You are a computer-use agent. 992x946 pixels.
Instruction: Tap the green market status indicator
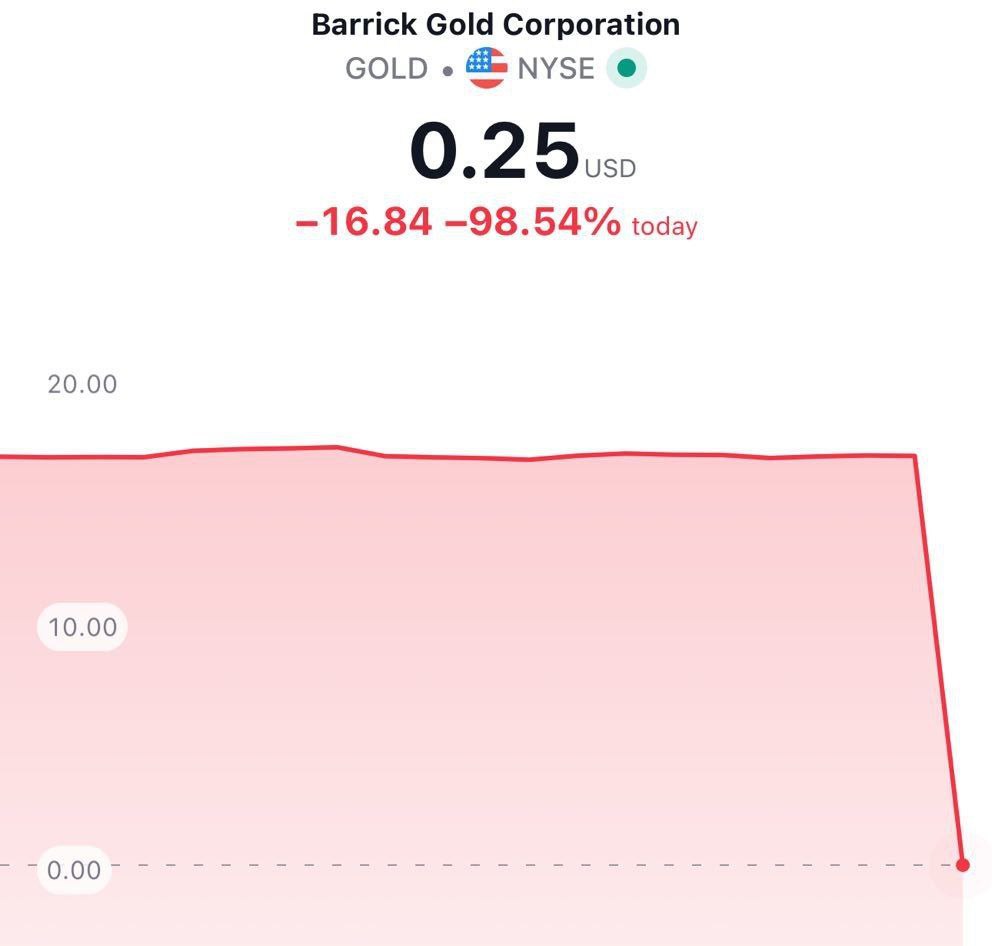(x=627, y=69)
